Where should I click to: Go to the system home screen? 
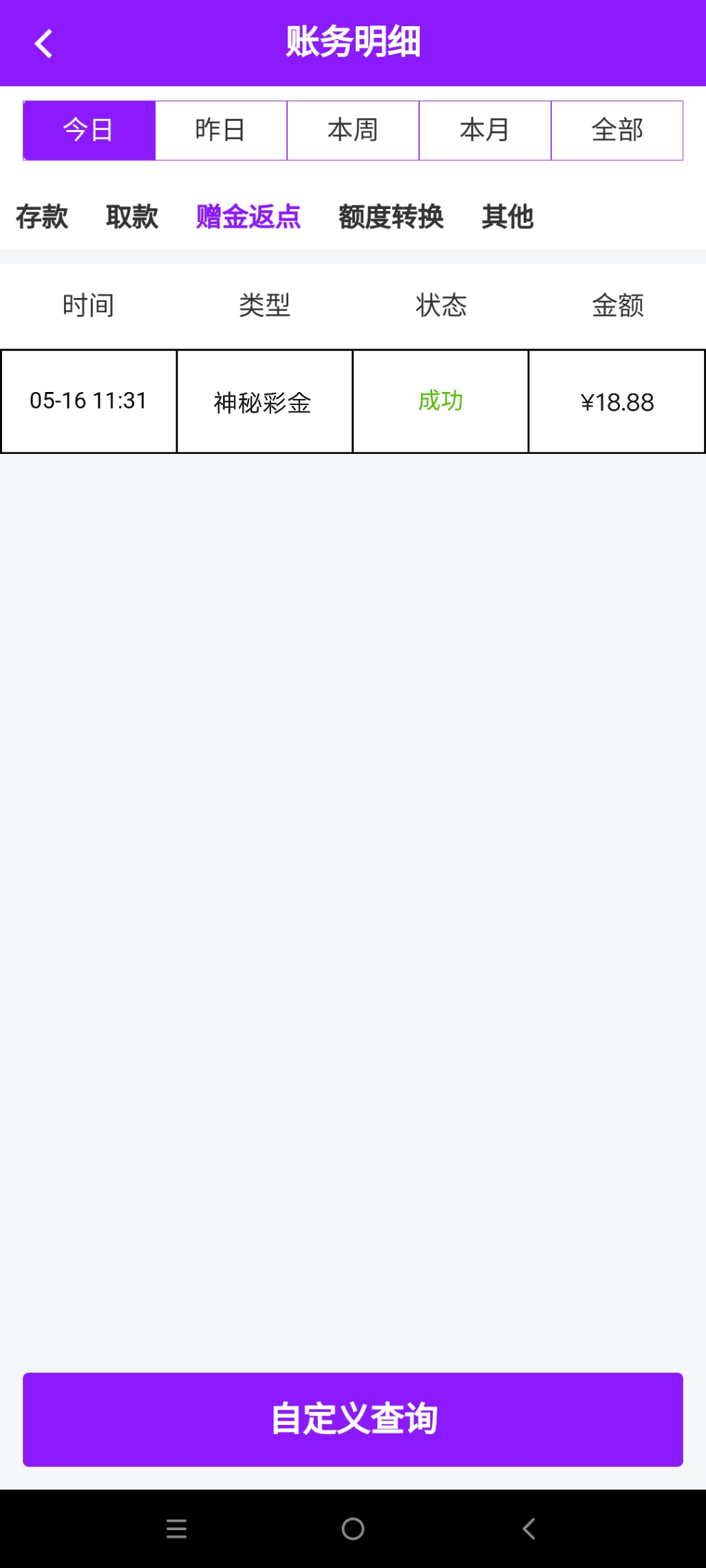[x=353, y=1529]
